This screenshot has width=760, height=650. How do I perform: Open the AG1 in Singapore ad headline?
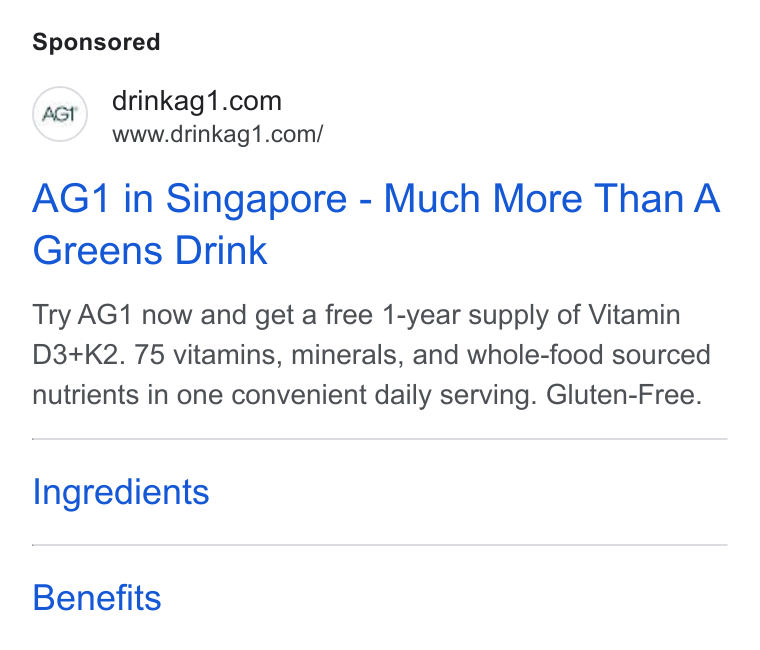pos(376,224)
